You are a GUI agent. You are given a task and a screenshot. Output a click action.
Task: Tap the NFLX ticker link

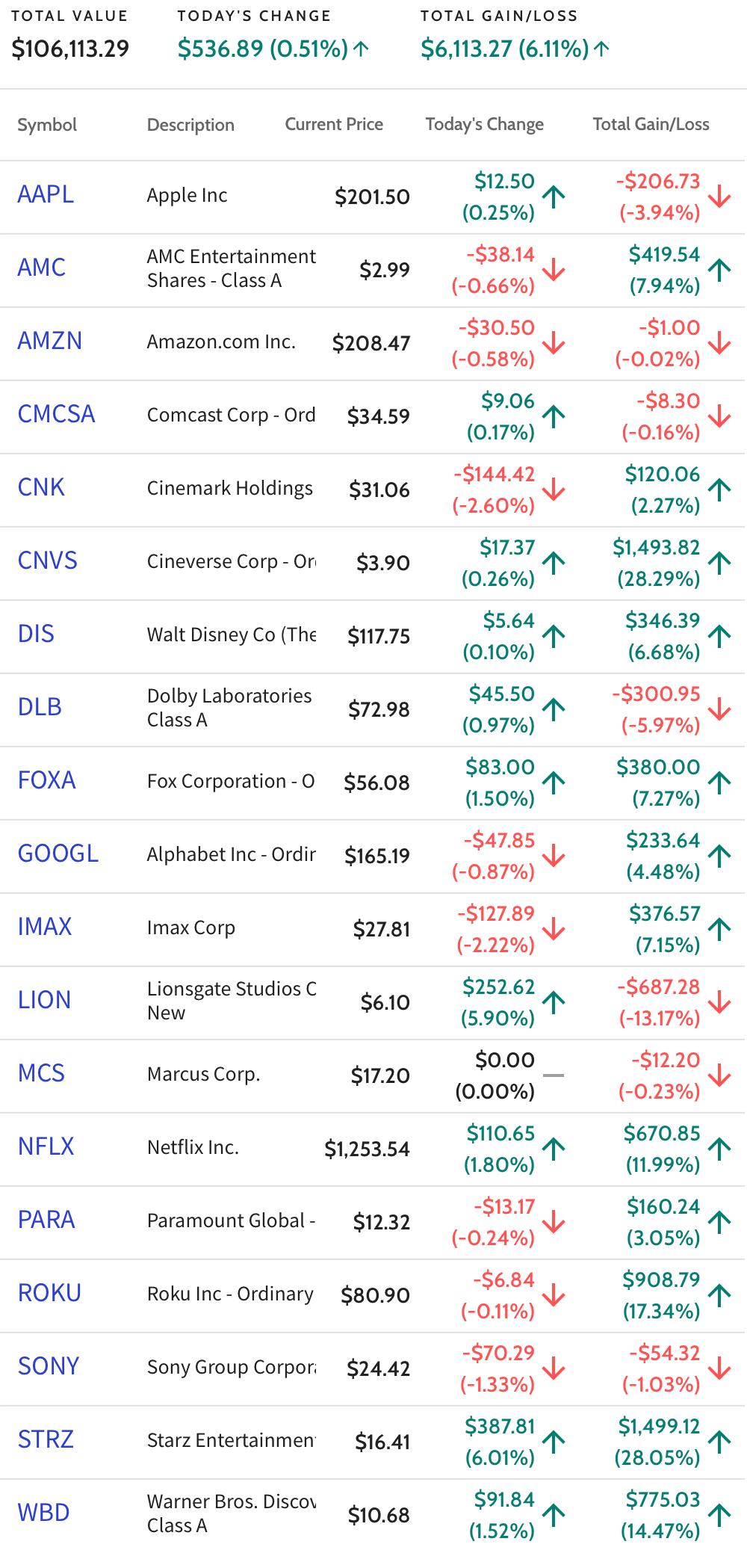click(46, 1146)
